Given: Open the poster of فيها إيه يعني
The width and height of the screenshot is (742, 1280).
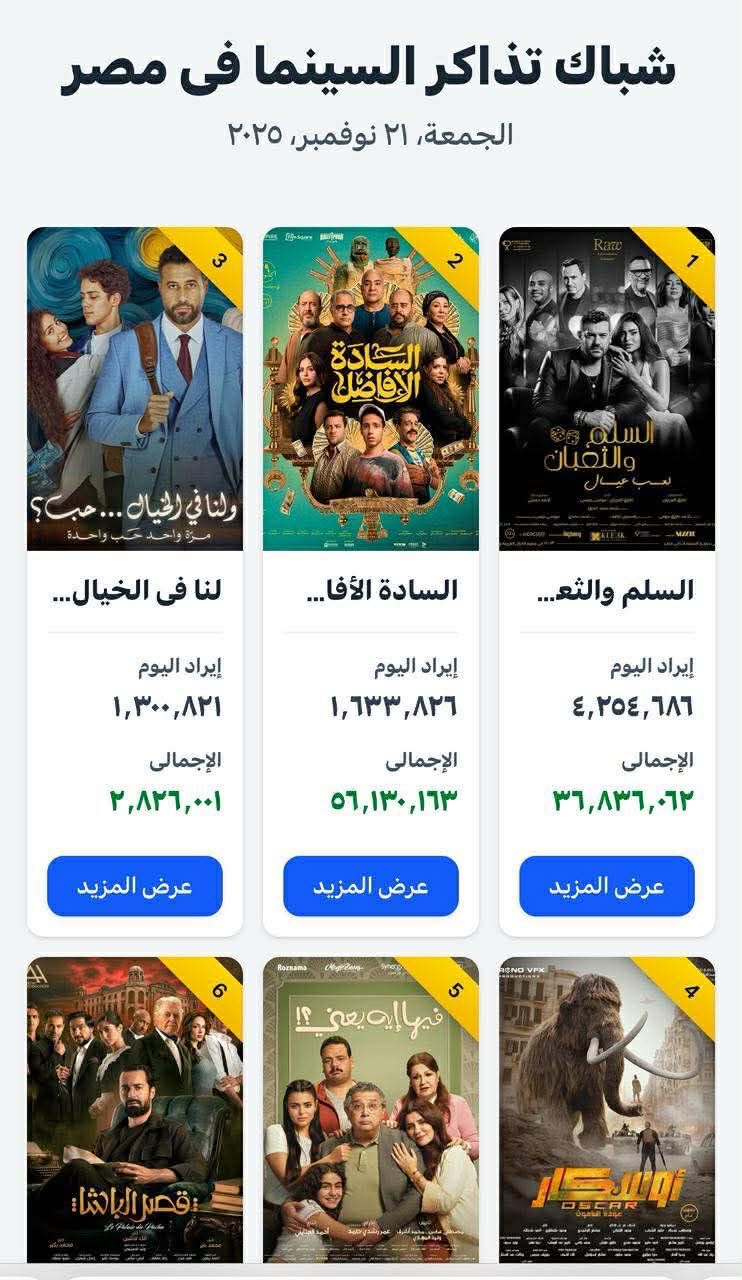Looking at the screenshot, I should (x=370, y=1110).
